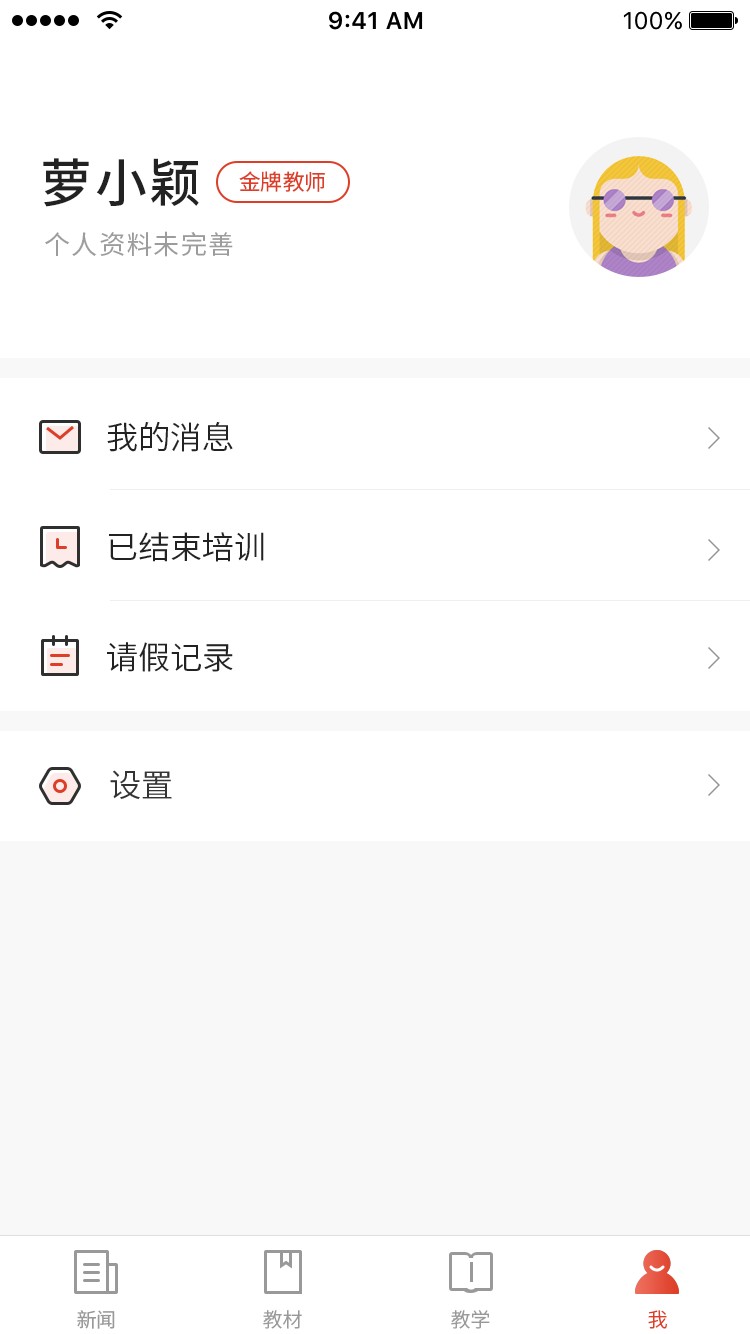Tap the battery indicator
750x1334 pixels.
tap(710, 19)
